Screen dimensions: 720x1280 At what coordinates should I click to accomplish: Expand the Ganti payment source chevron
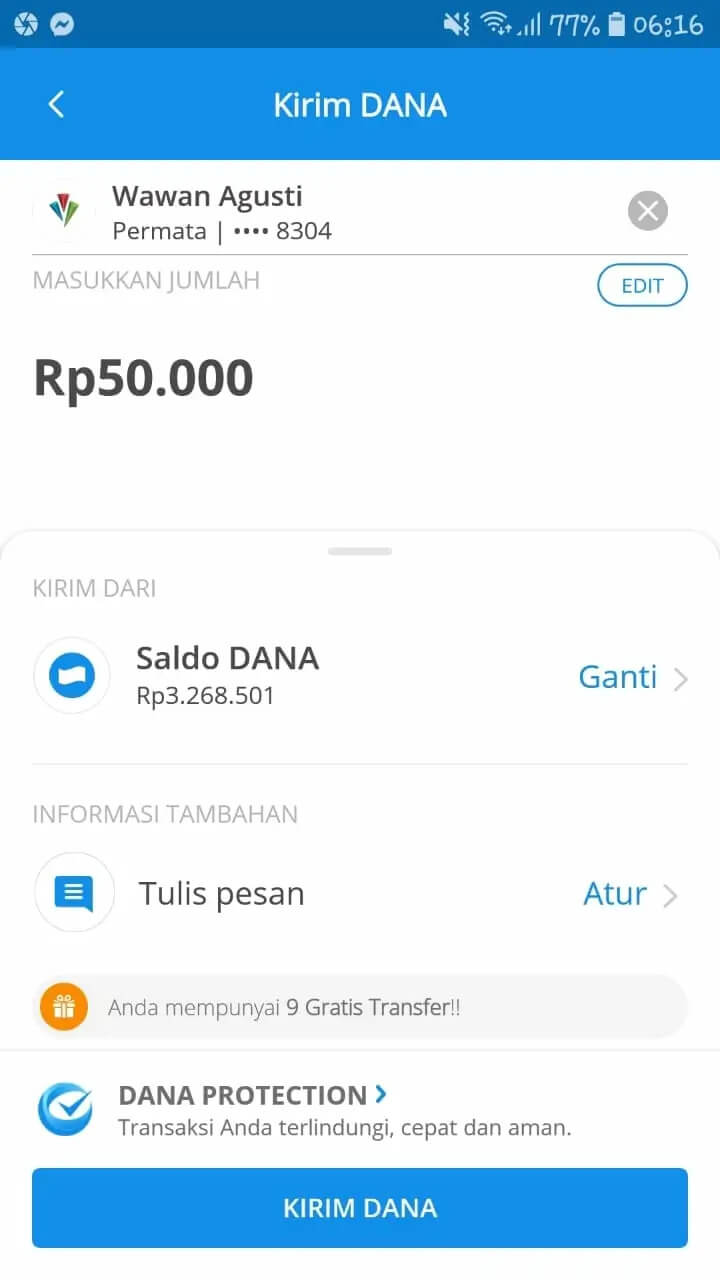[682, 677]
